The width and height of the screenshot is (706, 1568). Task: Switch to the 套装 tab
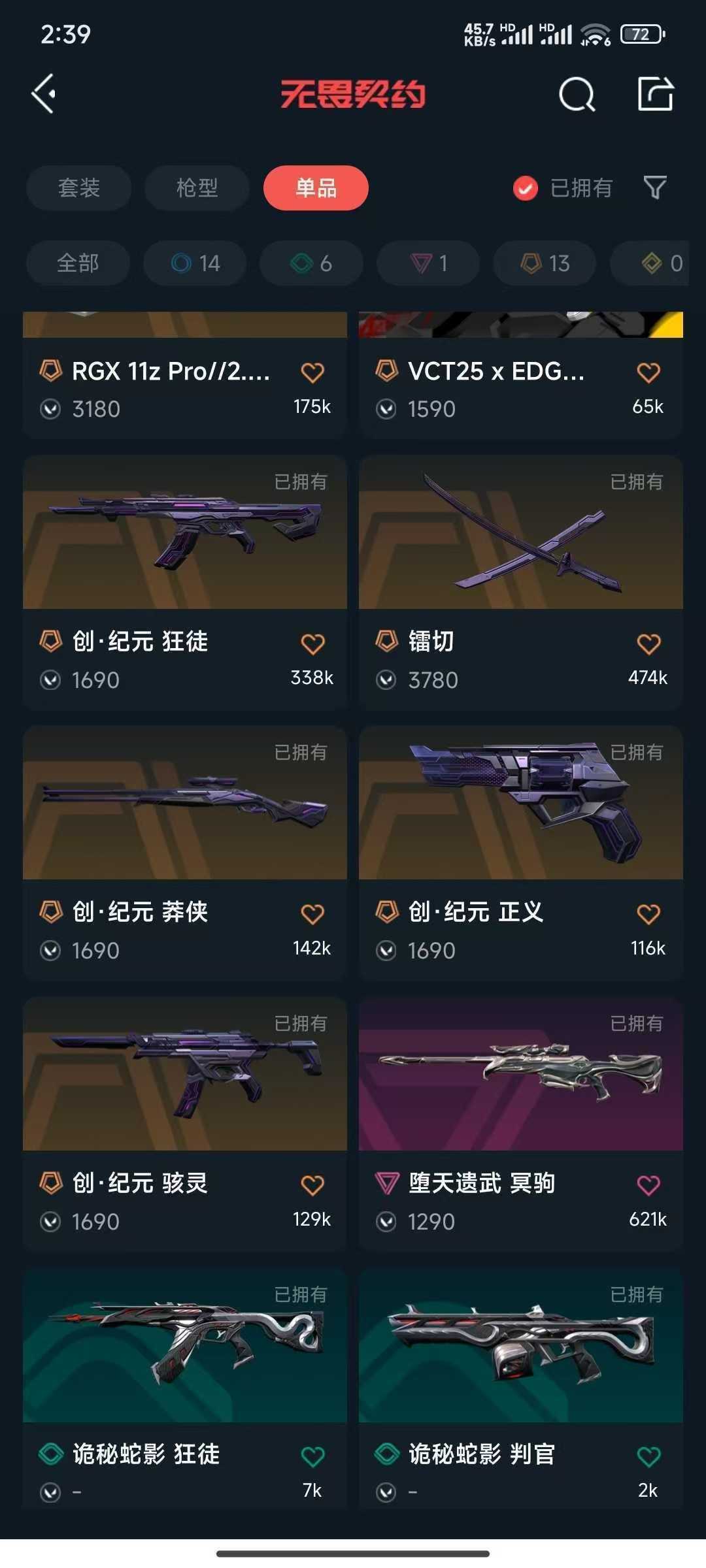click(x=78, y=188)
